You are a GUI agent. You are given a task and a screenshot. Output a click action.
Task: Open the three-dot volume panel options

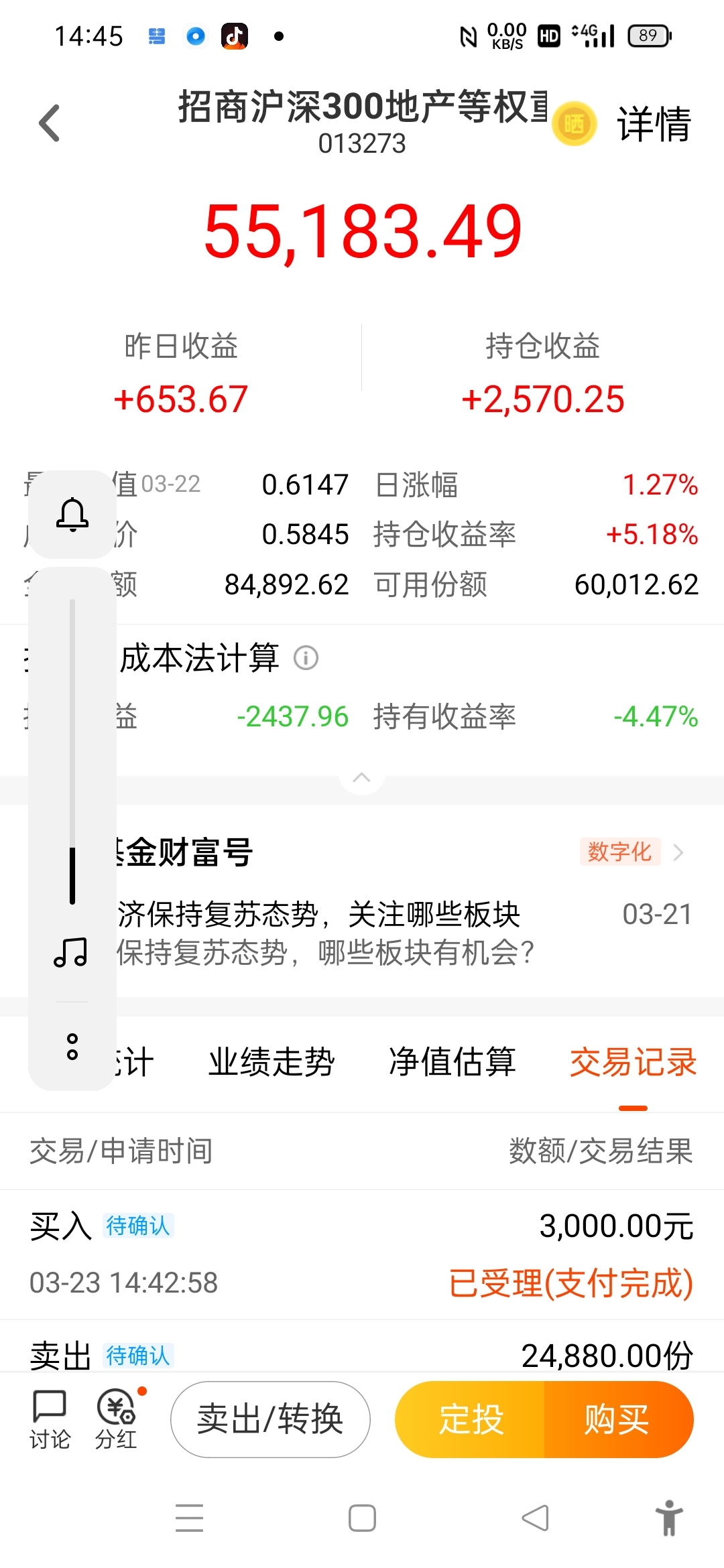[x=72, y=1047]
